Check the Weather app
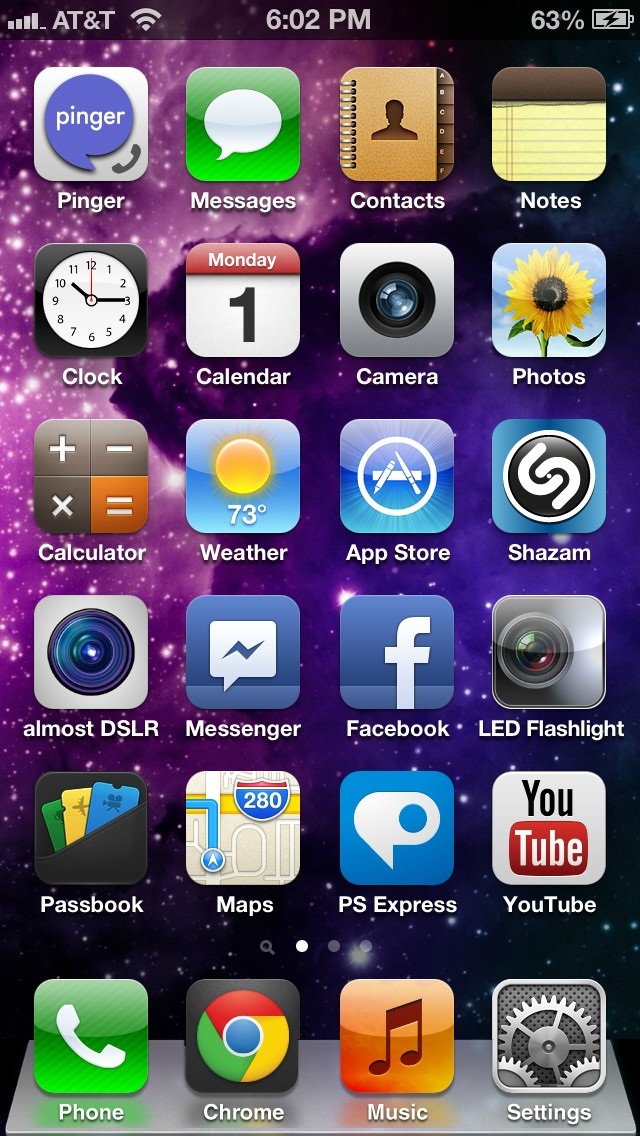Image resolution: width=640 pixels, height=1136 pixels. [243, 476]
